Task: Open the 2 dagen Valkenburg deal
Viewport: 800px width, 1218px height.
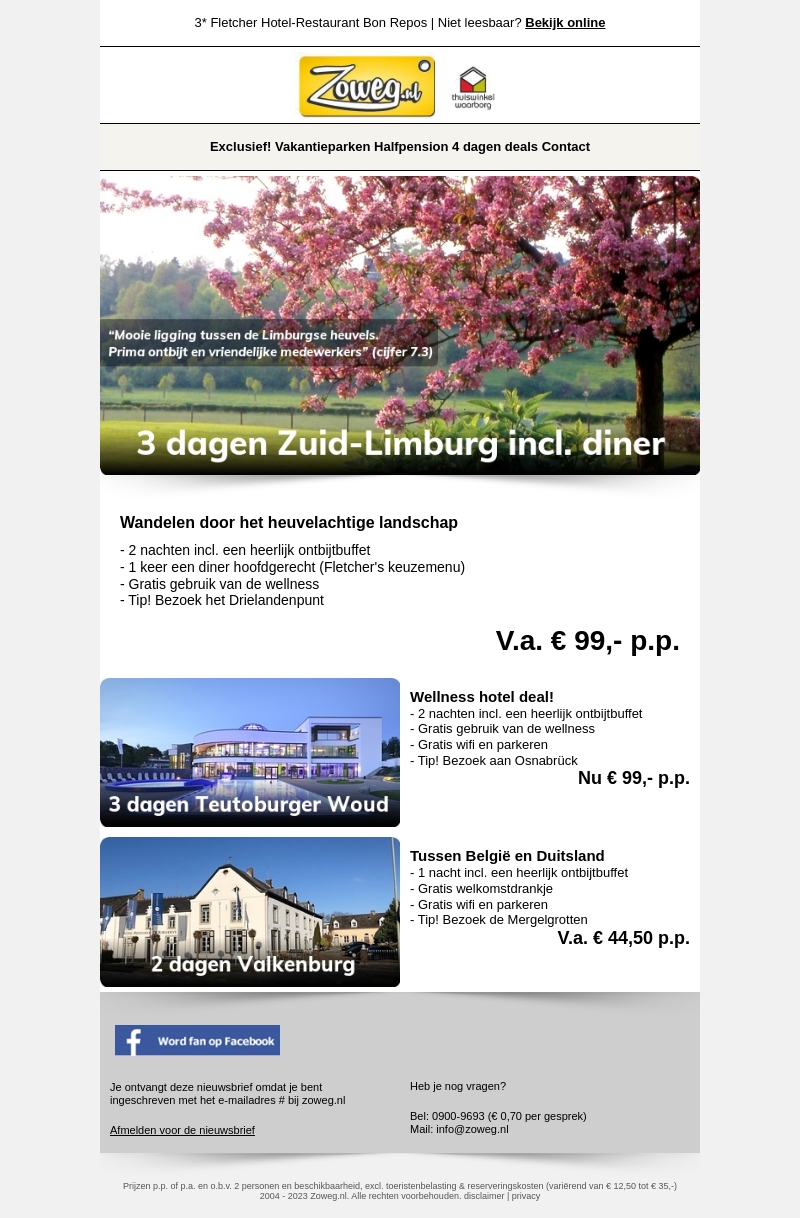Action: click(x=250, y=912)
